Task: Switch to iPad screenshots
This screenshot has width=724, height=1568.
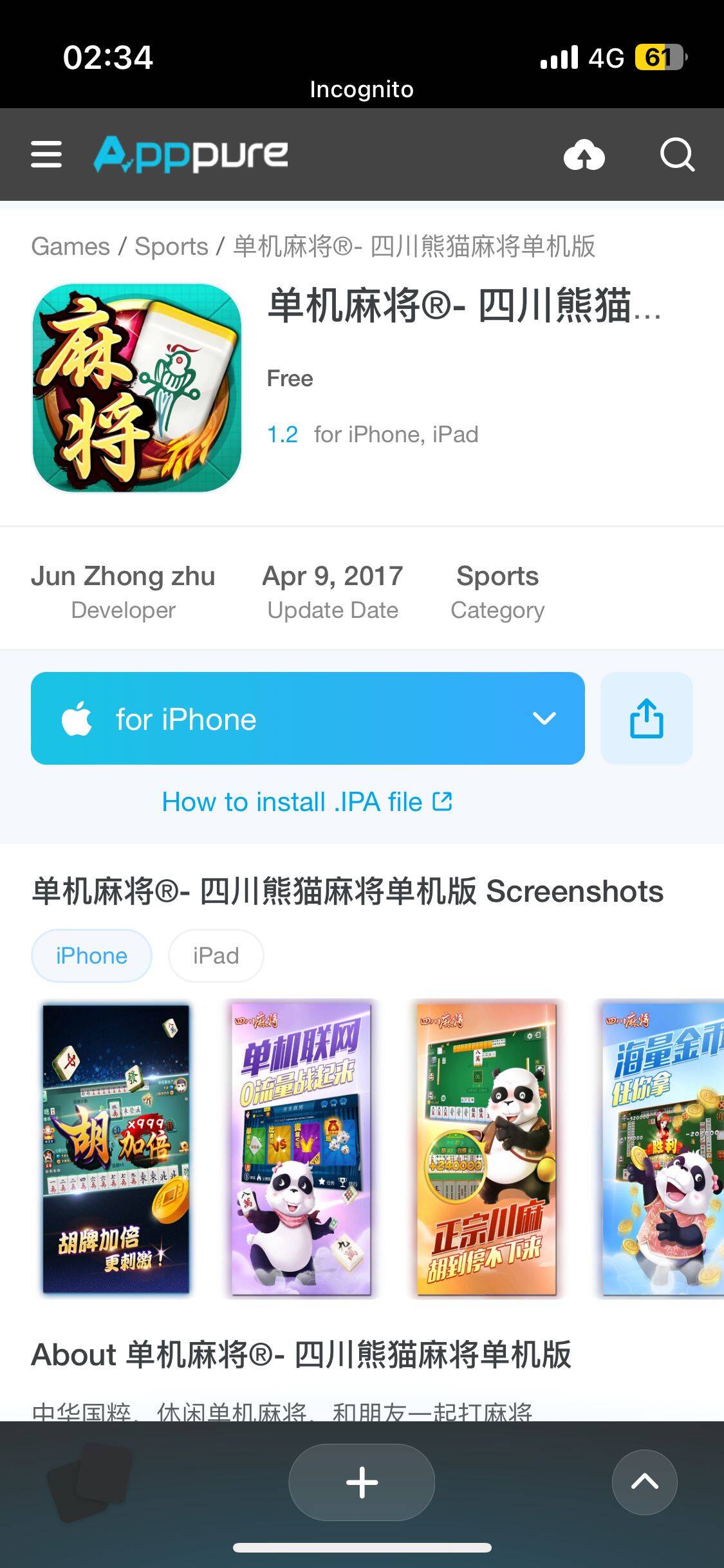Action: 216,955
